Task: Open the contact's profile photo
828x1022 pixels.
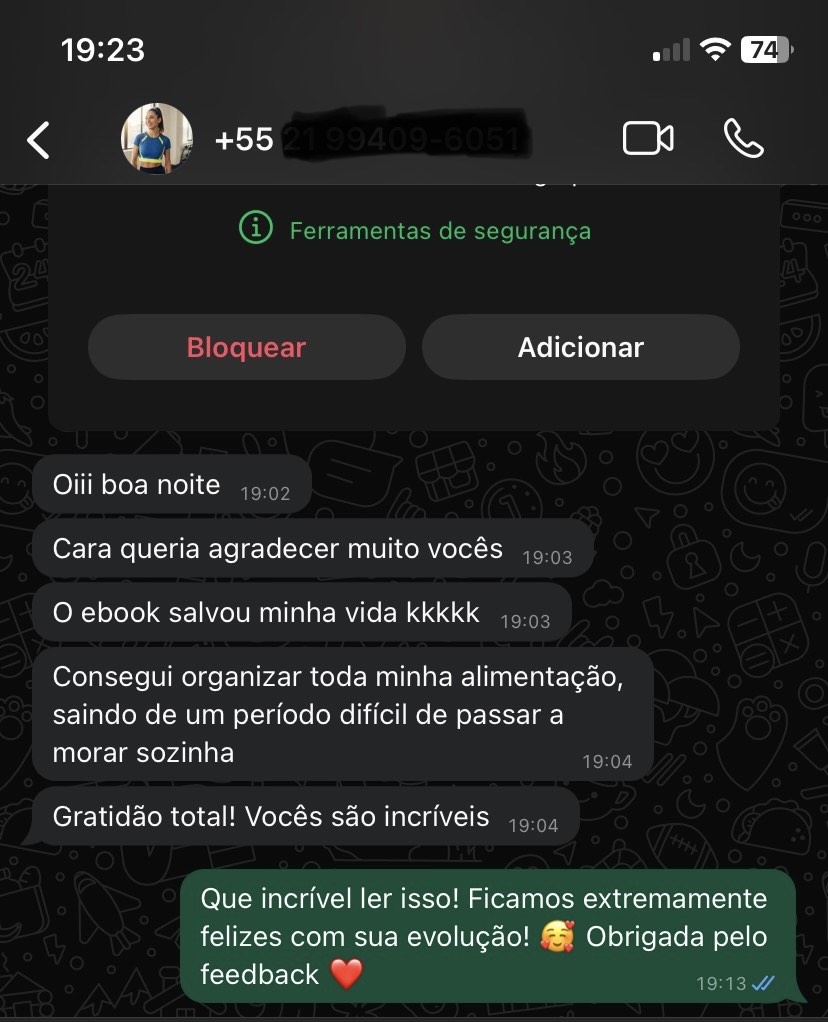Action: [x=157, y=139]
